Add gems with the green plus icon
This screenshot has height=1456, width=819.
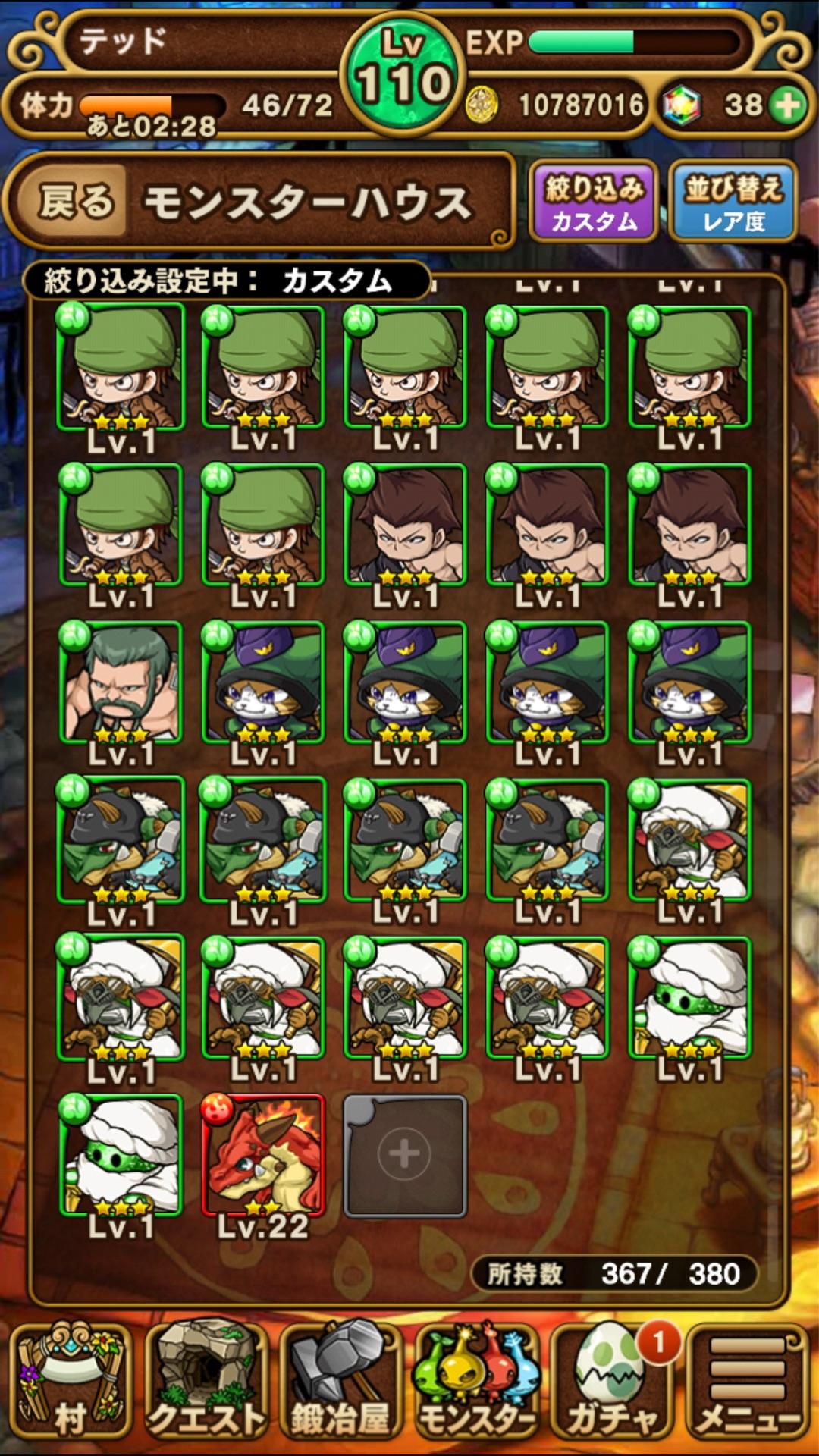click(787, 105)
